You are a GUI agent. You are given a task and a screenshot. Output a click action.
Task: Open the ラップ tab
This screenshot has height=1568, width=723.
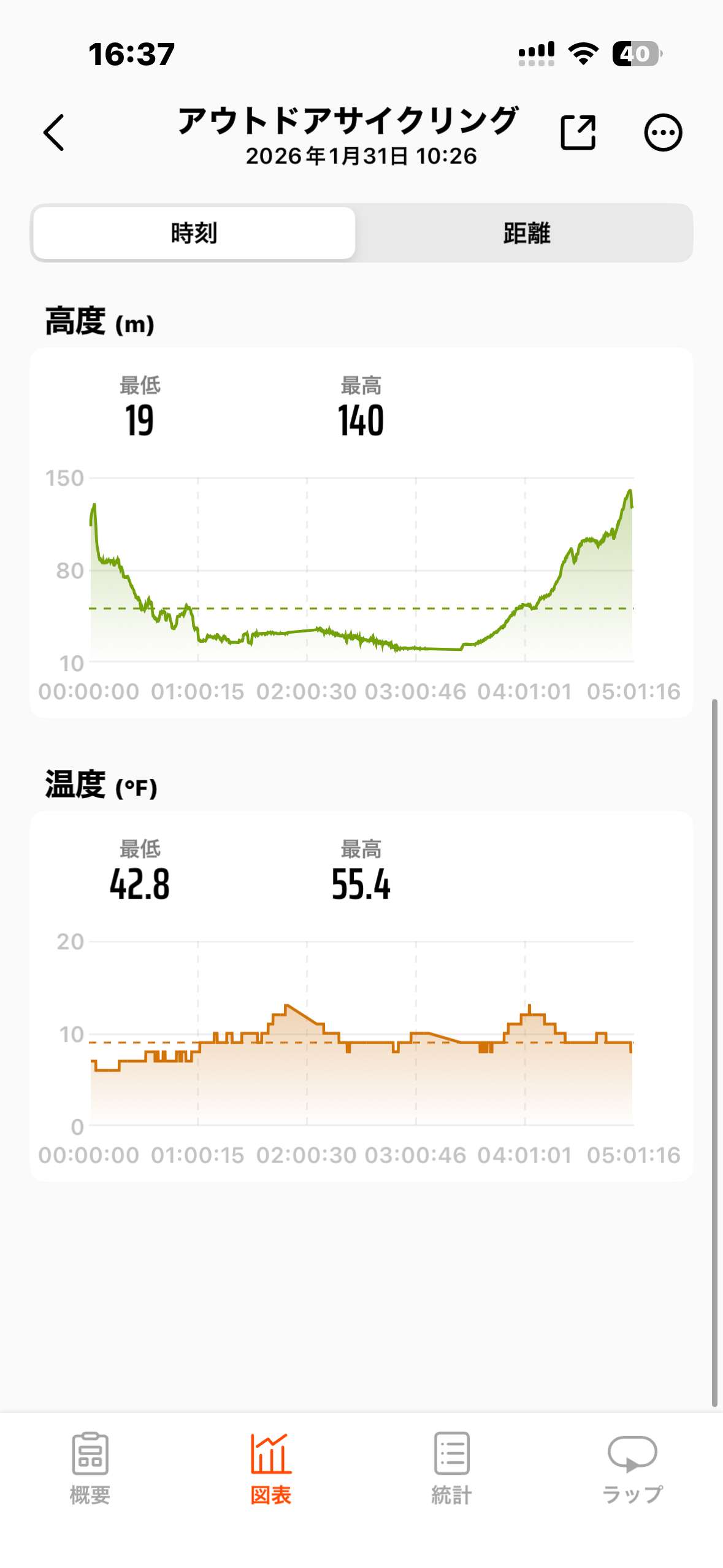click(x=632, y=1467)
